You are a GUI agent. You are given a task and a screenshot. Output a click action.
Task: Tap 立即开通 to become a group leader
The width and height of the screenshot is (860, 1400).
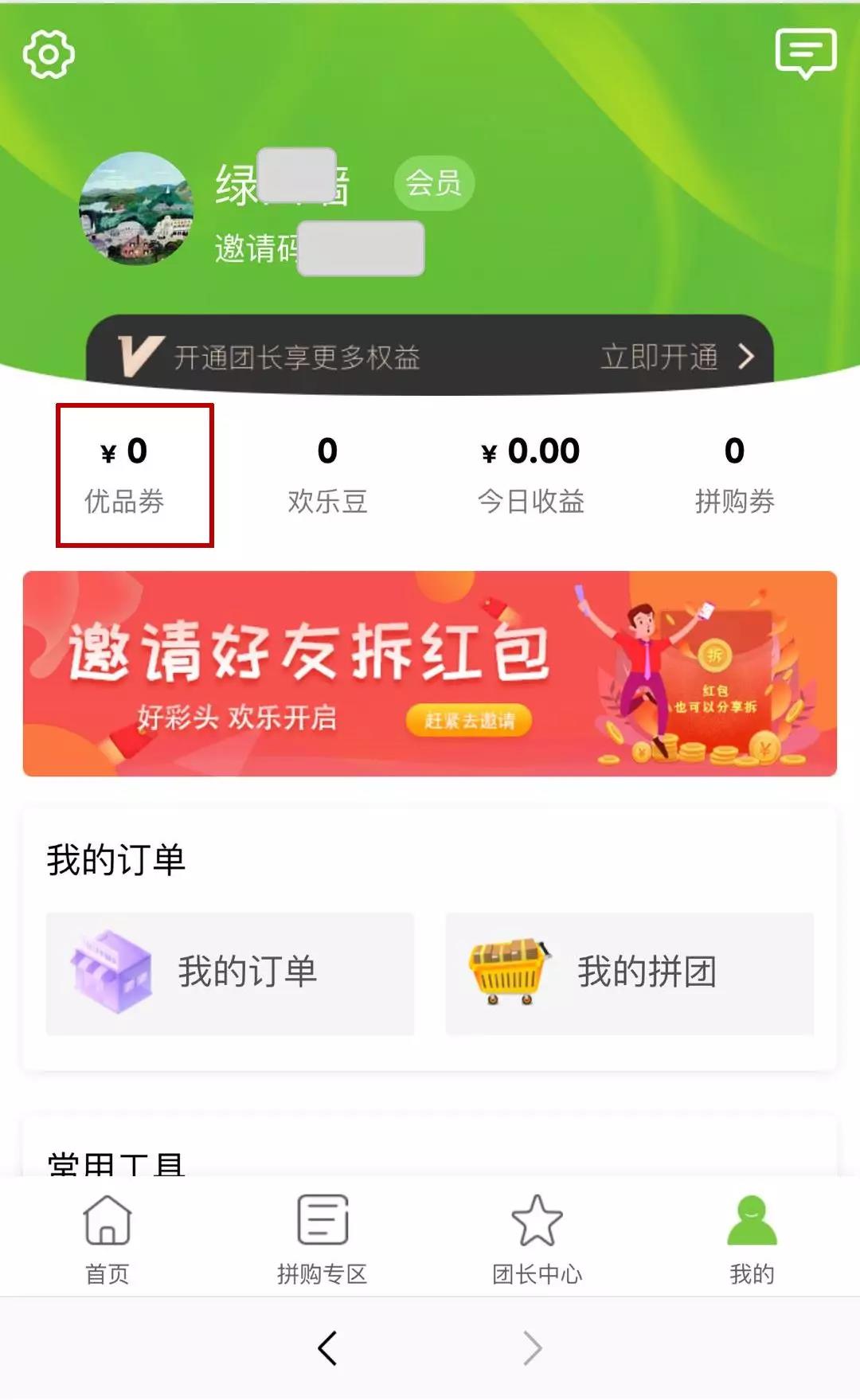tap(677, 357)
